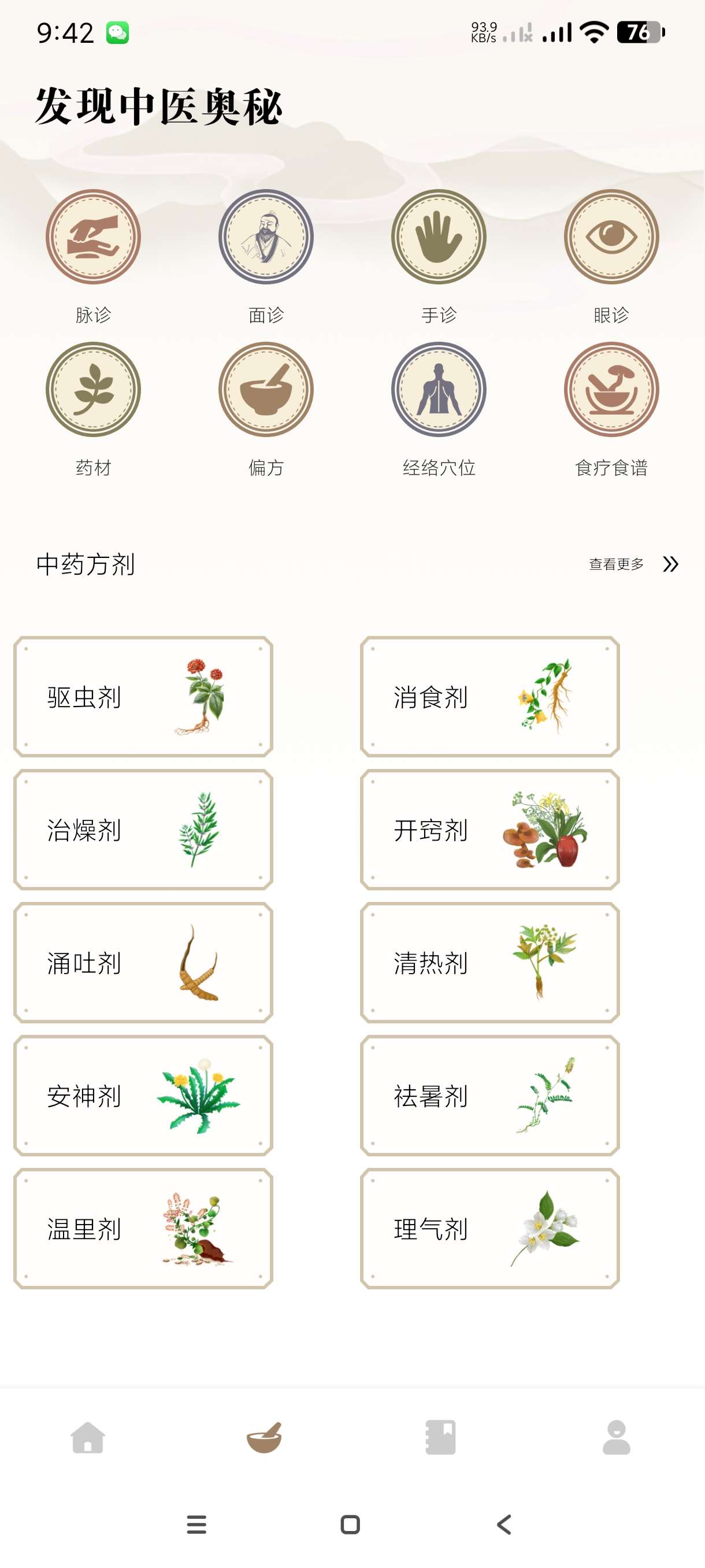Screen dimensions: 705x1568
Task: Open the 消食剂 card
Action: pyautogui.click(x=489, y=696)
